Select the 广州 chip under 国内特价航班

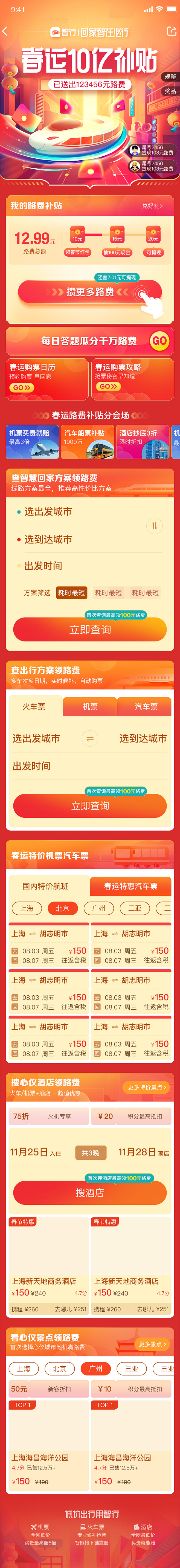click(x=98, y=908)
